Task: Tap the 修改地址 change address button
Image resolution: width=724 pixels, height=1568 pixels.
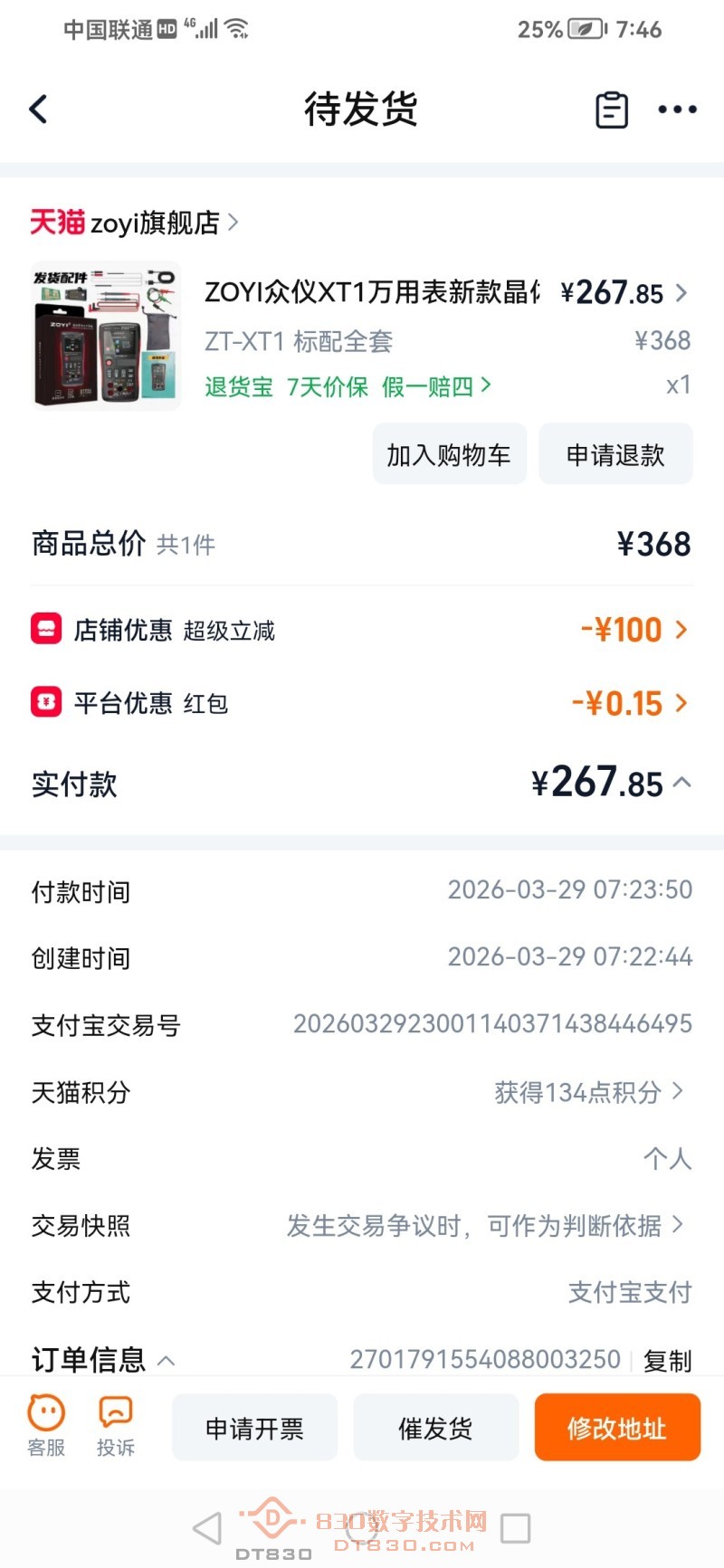Action: pyautogui.click(x=616, y=1427)
